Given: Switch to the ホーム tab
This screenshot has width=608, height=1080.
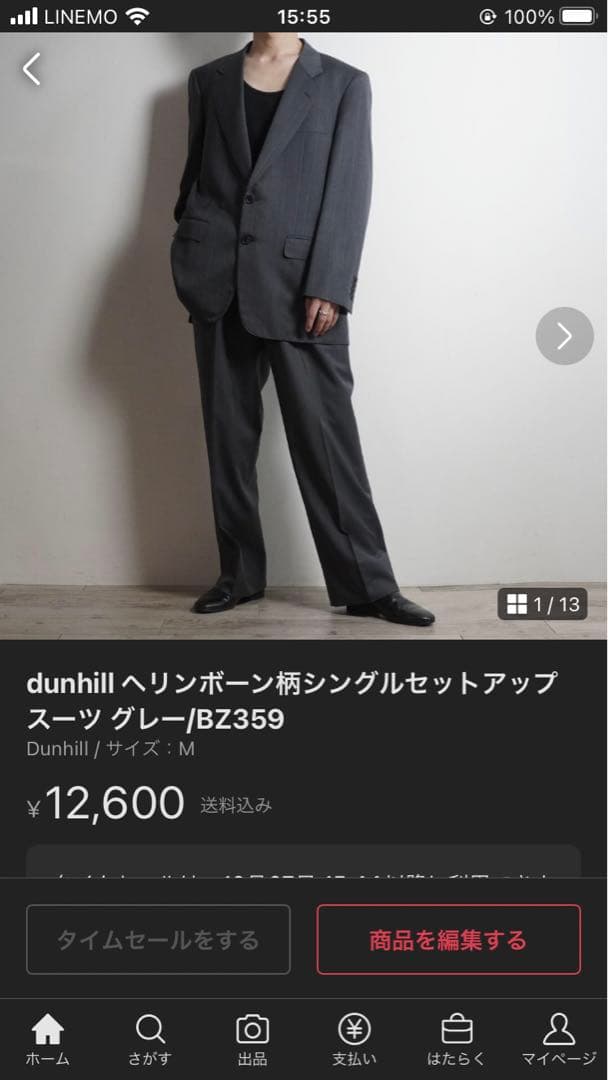Looking at the screenshot, I should pyautogui.click(x=47, y=1040).
